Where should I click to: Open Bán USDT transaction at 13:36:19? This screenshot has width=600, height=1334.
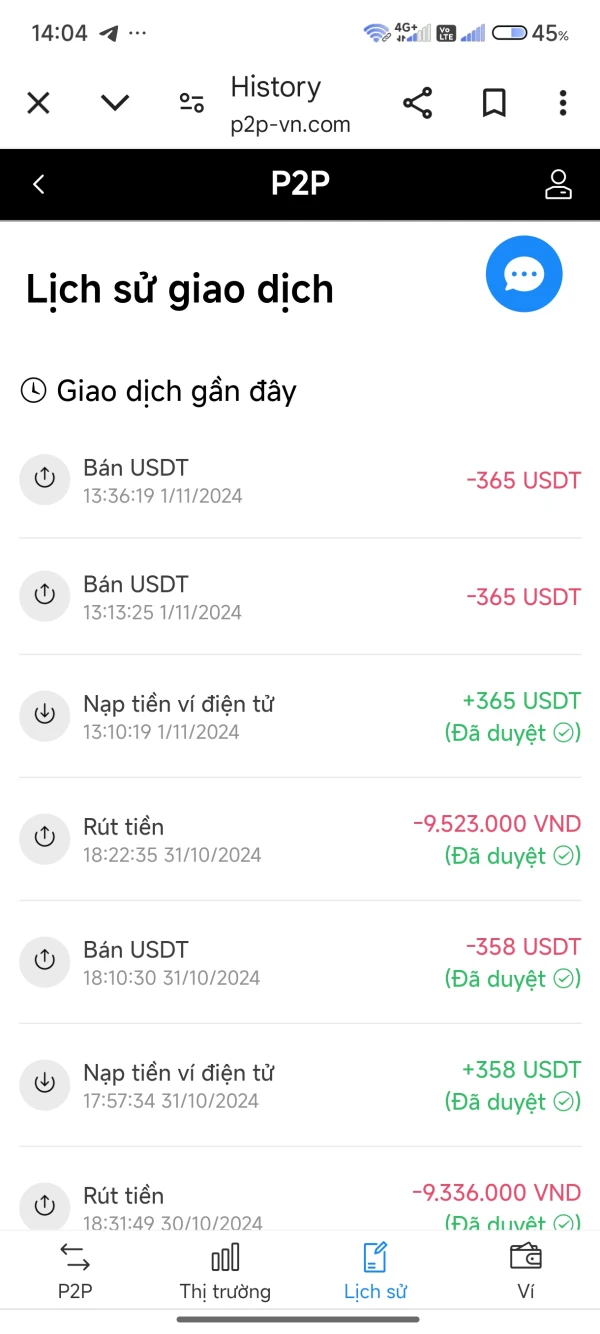tap(300, 480)
